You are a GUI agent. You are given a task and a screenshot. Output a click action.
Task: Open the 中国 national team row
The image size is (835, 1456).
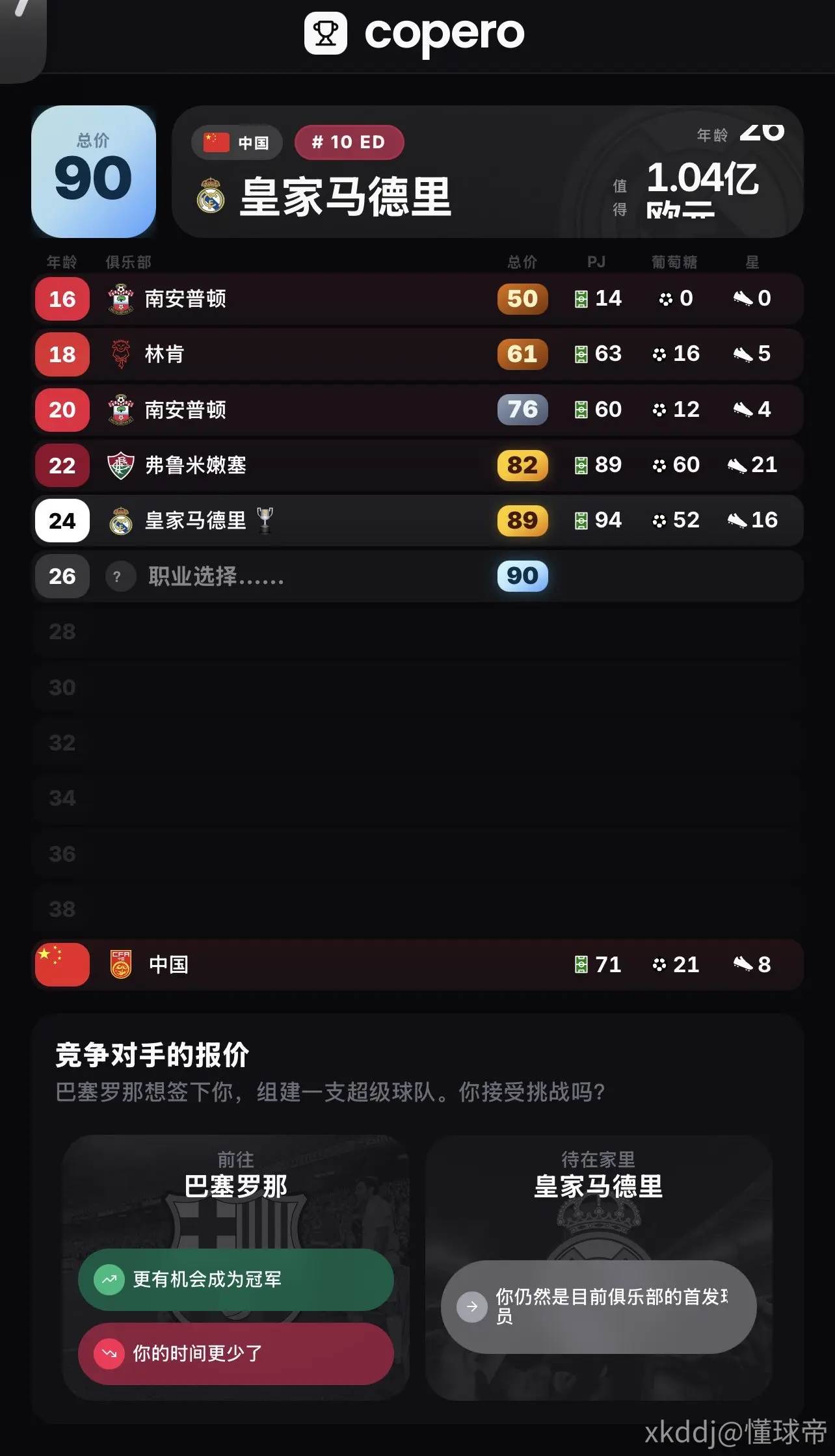point(417,964)
